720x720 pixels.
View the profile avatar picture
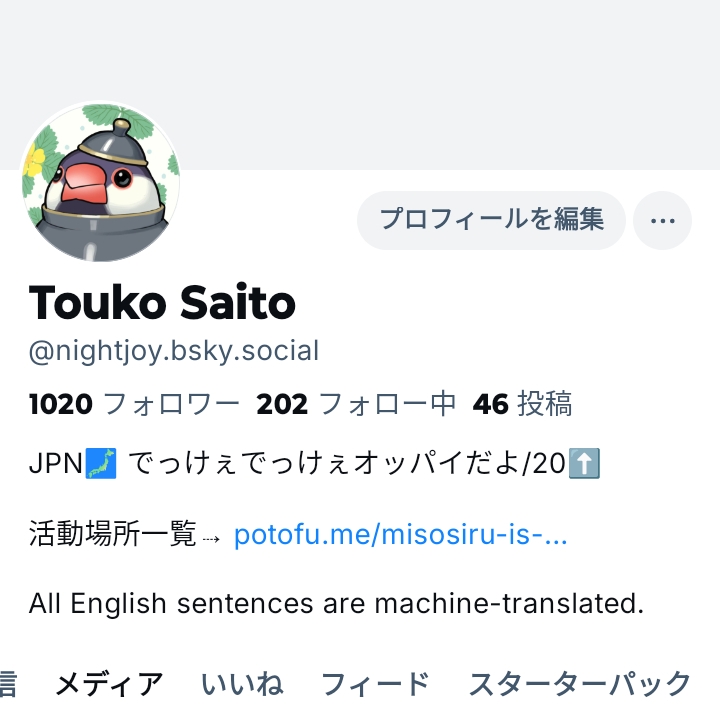click(x=101, y=182)
